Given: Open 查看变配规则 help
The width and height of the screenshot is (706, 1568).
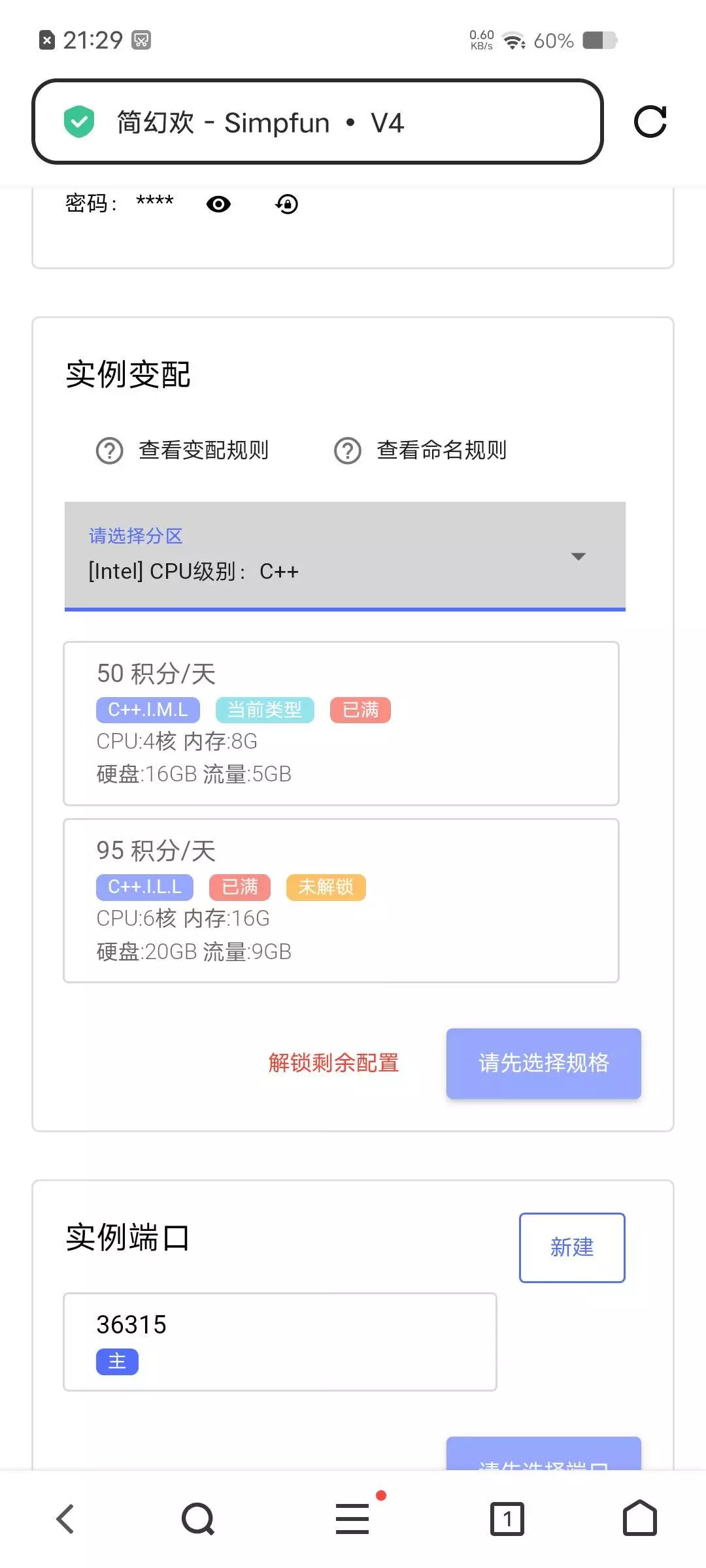Looking at the screenshot, I should (182, 450).
